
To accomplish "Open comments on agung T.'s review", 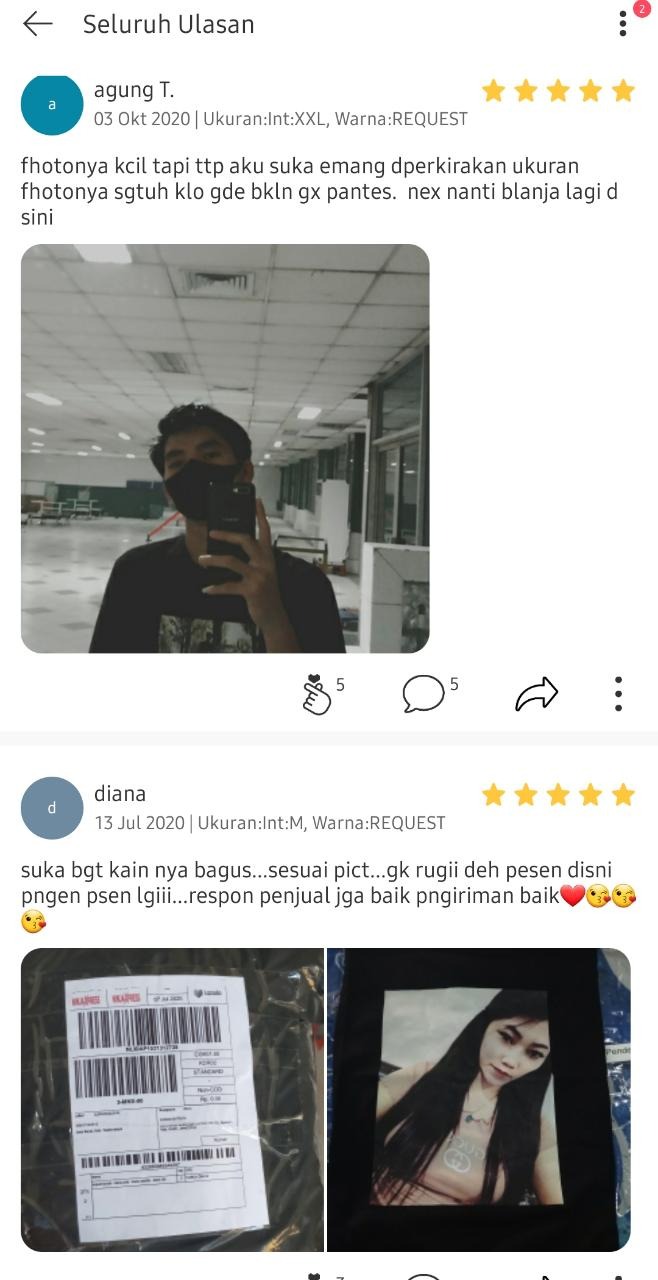I will 423,693.
